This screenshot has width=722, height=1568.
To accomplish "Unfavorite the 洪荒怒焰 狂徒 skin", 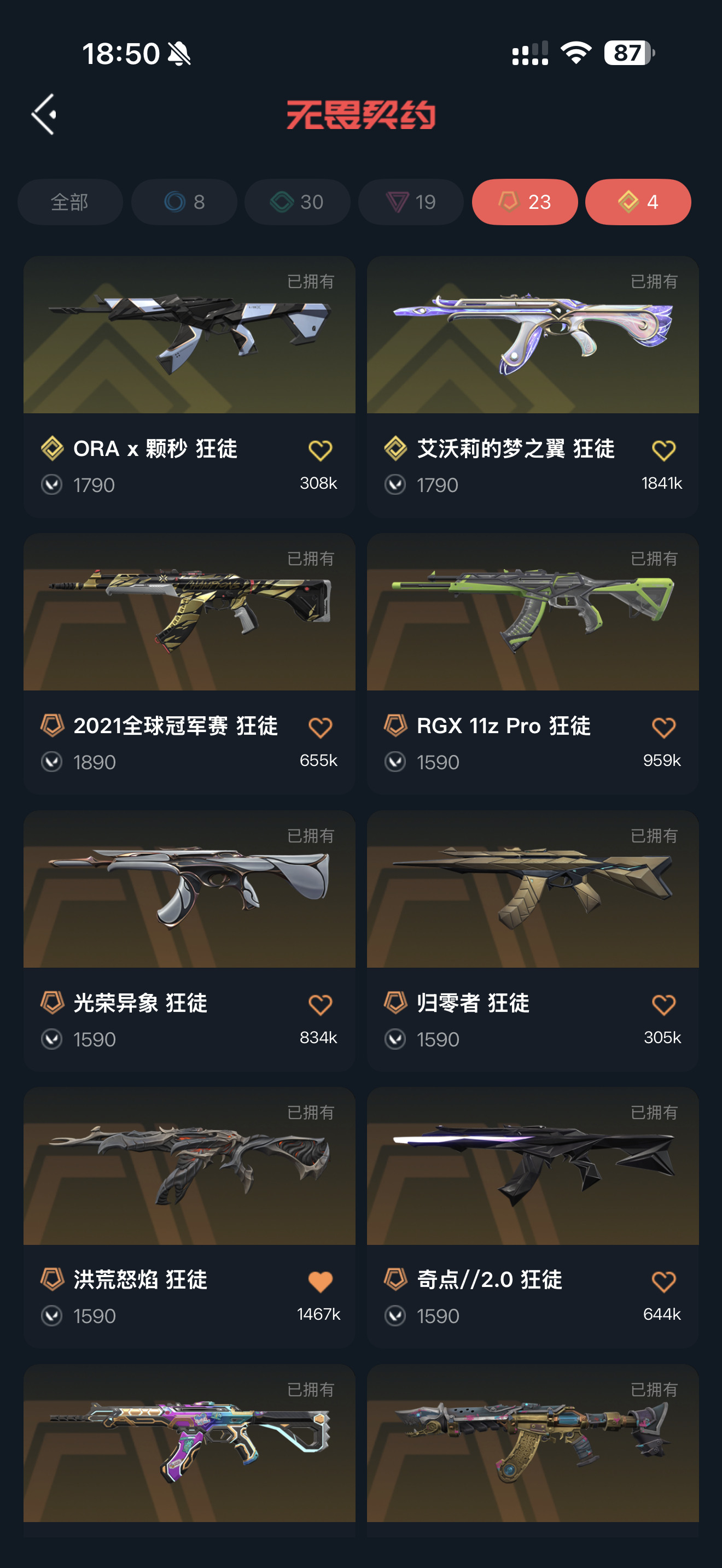I will click(x=320, y=1282).
